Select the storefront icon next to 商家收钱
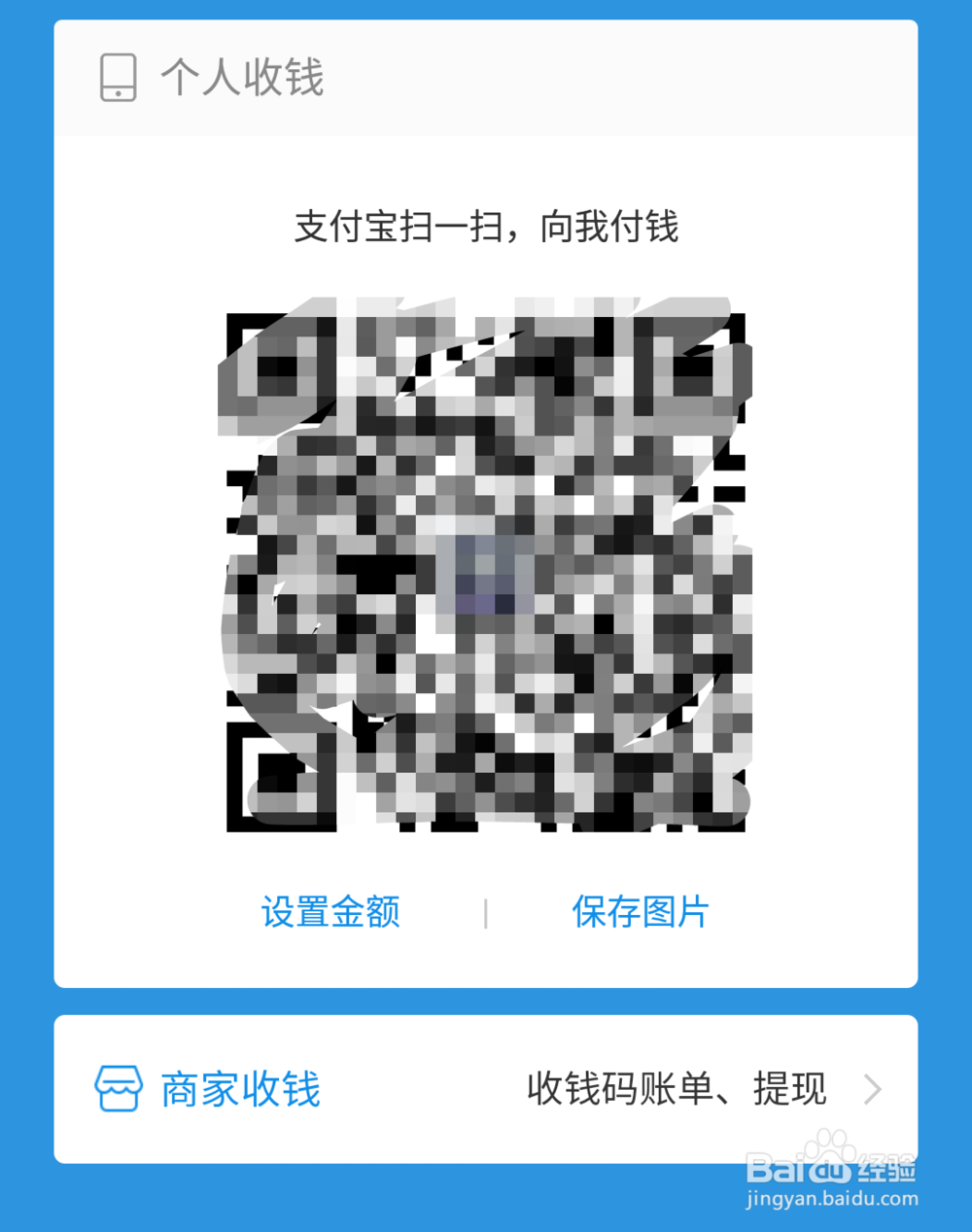 click(x=117, y=1089)
